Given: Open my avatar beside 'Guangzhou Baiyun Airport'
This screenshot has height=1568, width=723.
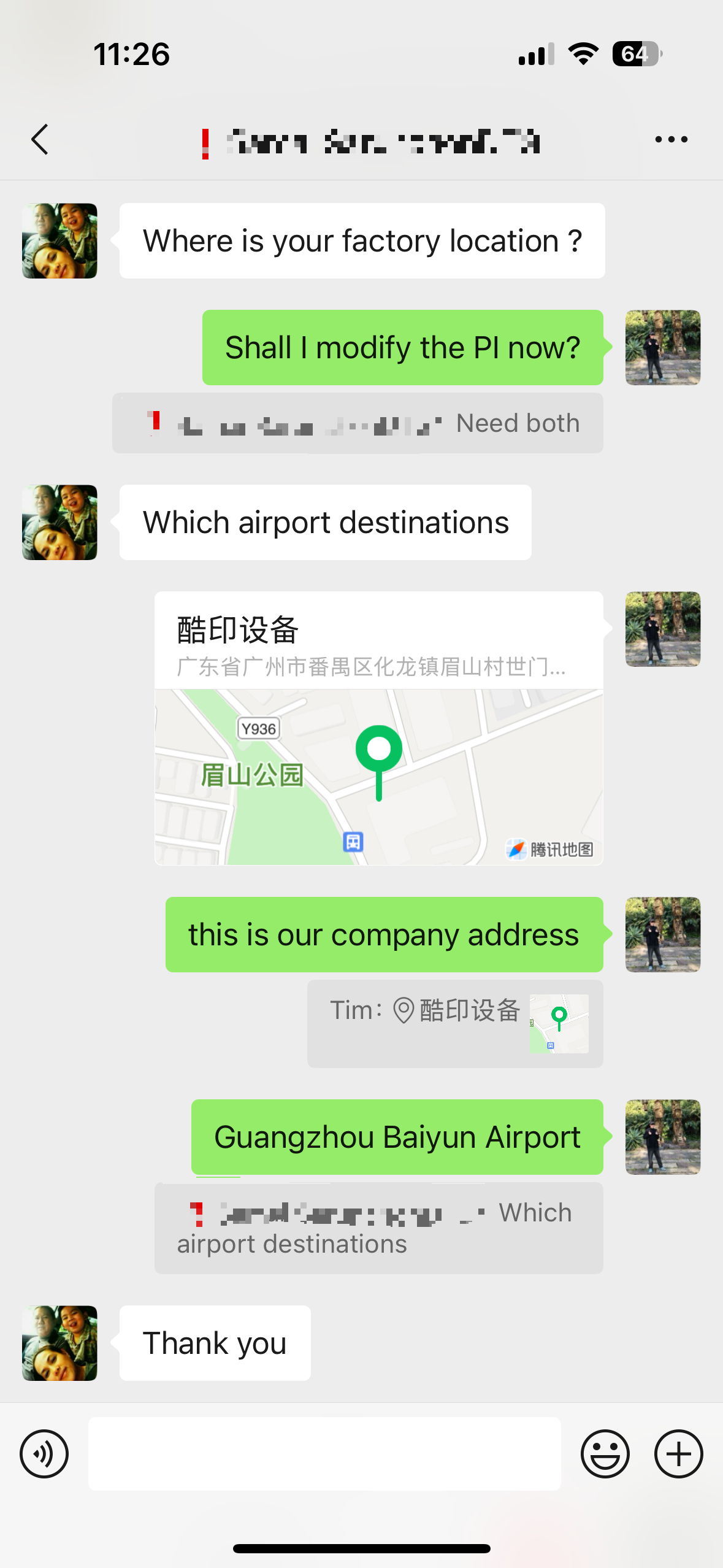Looking at the screenshot, I should point(662,1137).
